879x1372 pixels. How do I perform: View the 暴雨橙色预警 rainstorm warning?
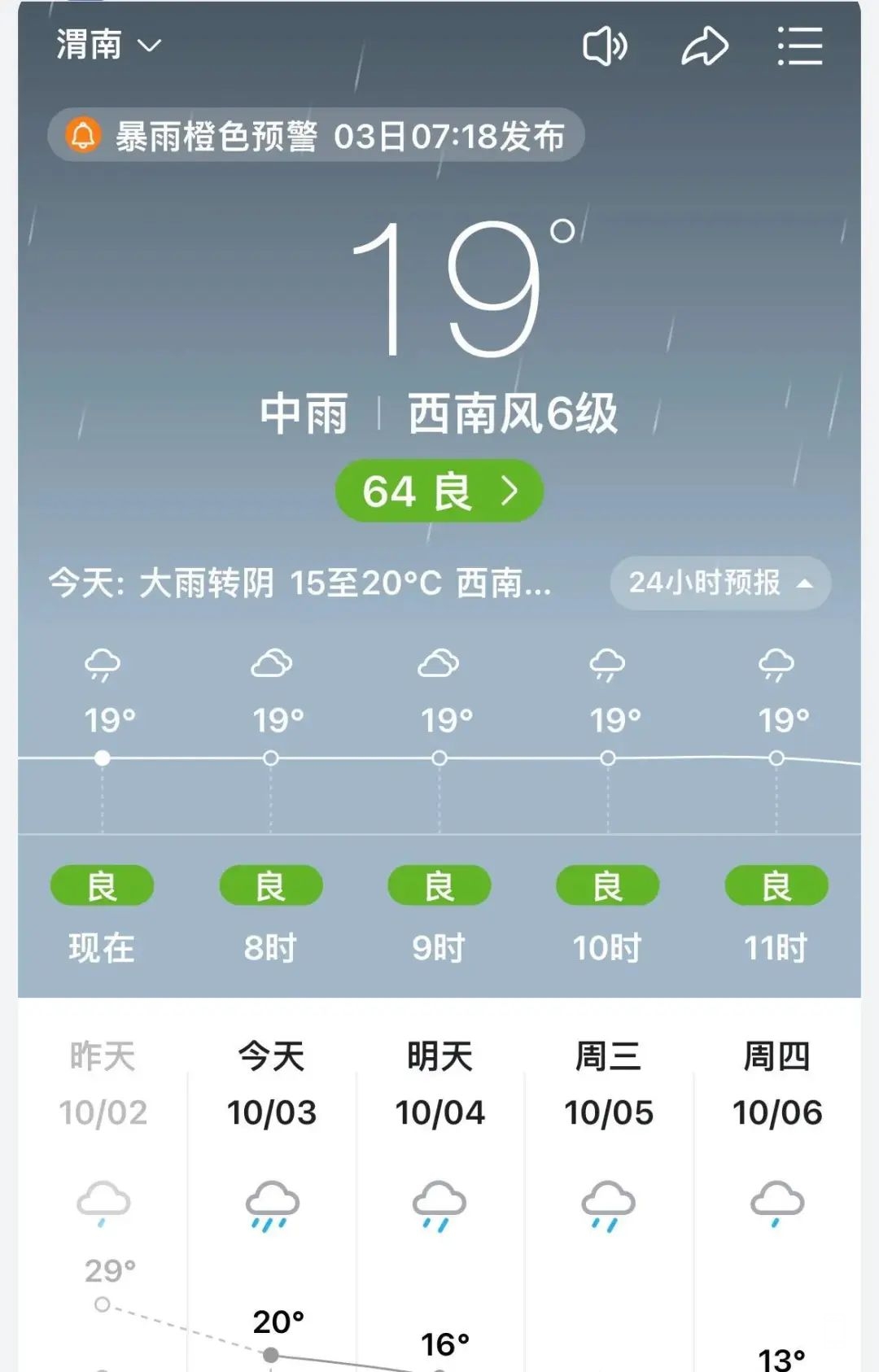click(317, 136)
